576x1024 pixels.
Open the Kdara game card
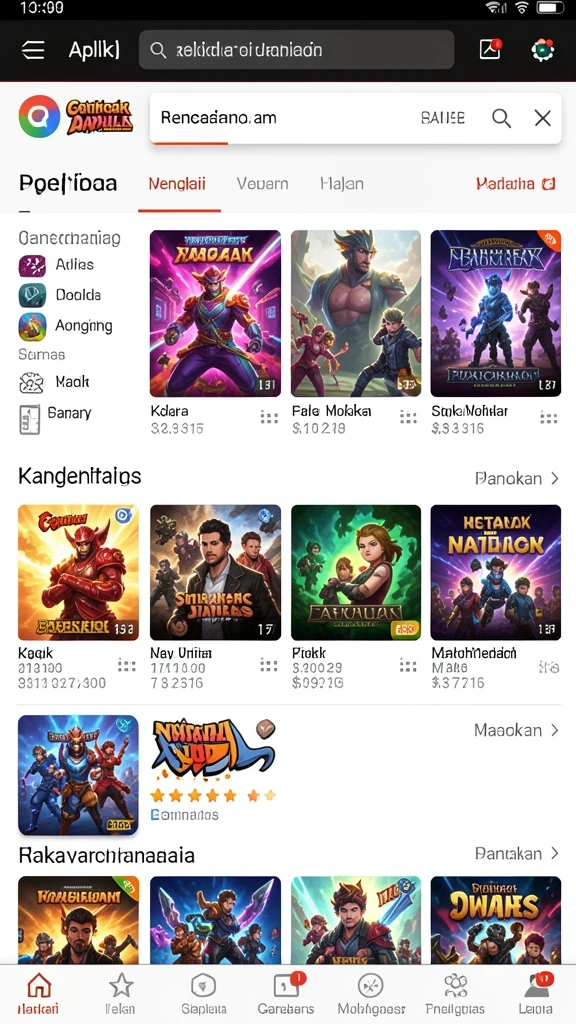[x=216, y=313]
